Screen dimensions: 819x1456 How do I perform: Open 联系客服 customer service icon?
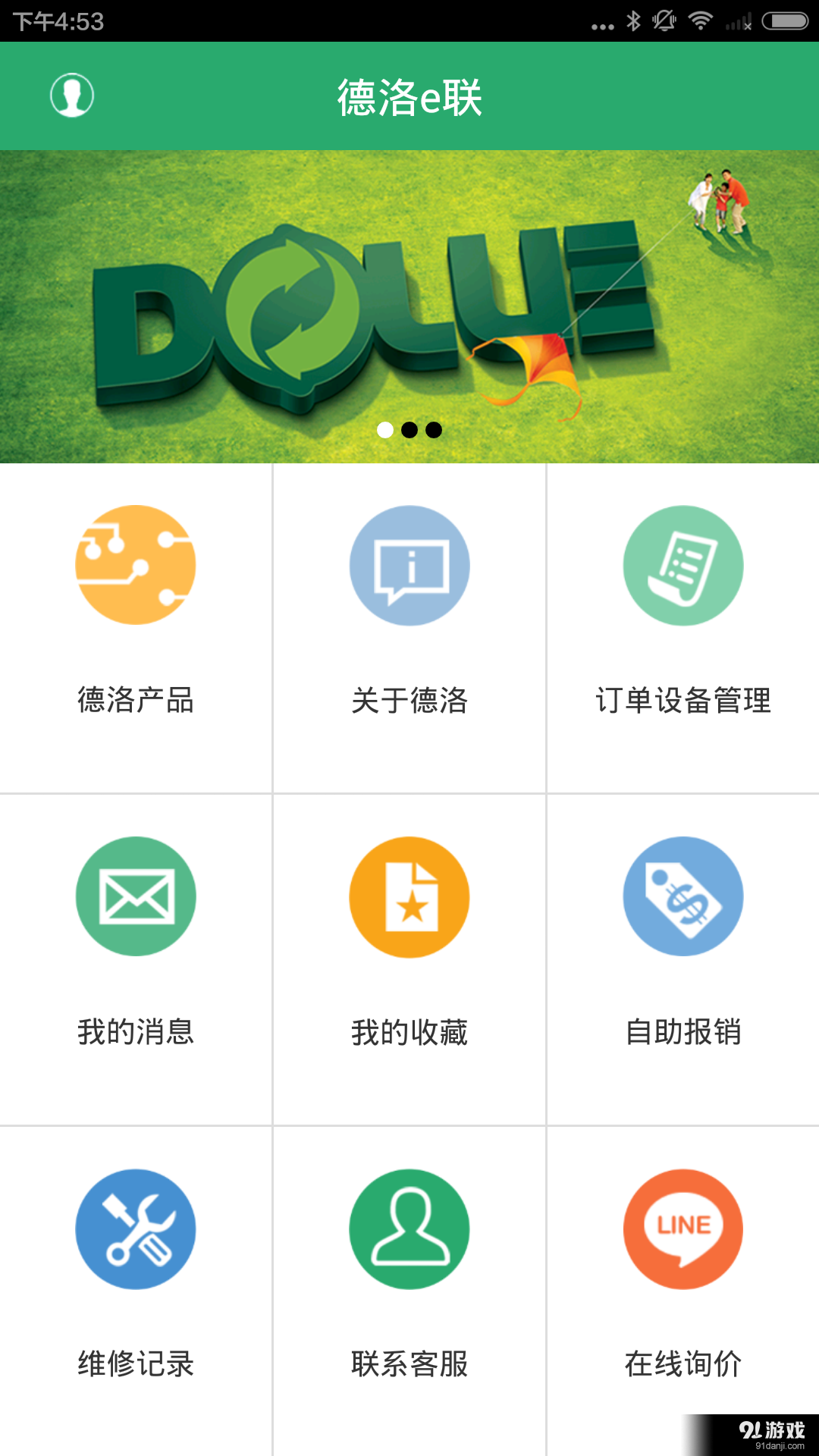409,1228
